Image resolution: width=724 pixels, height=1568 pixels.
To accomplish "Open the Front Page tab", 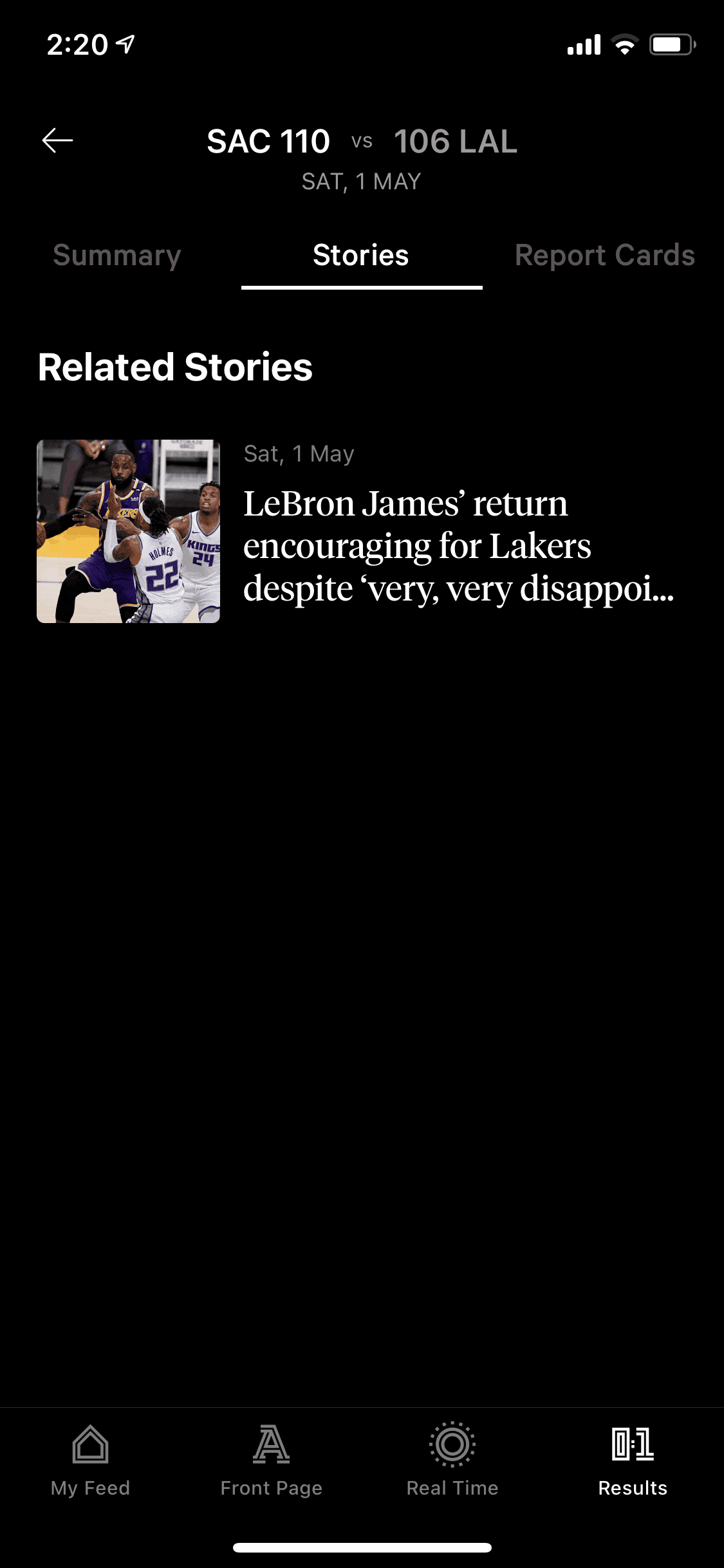I will [x=271, y=1460].
